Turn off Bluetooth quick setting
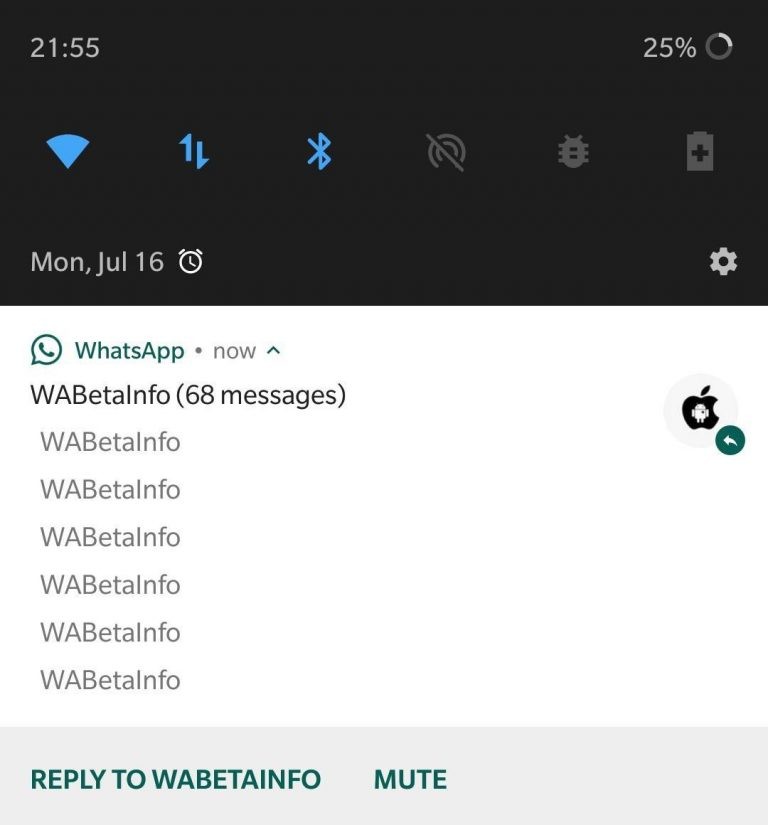Screen dimensions: 768x825 319,152
